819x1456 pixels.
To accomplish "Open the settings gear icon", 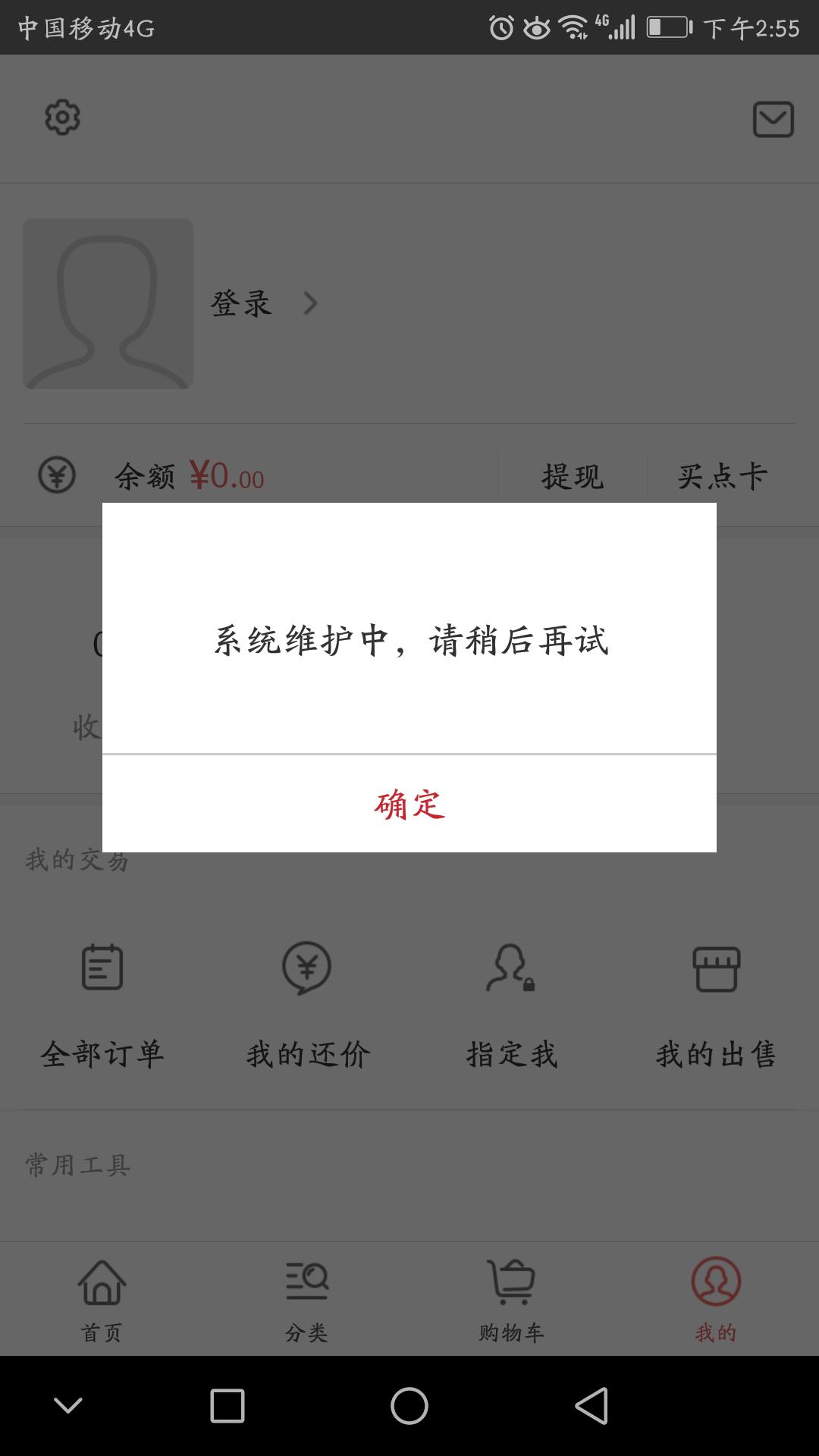I will point(62,118).
